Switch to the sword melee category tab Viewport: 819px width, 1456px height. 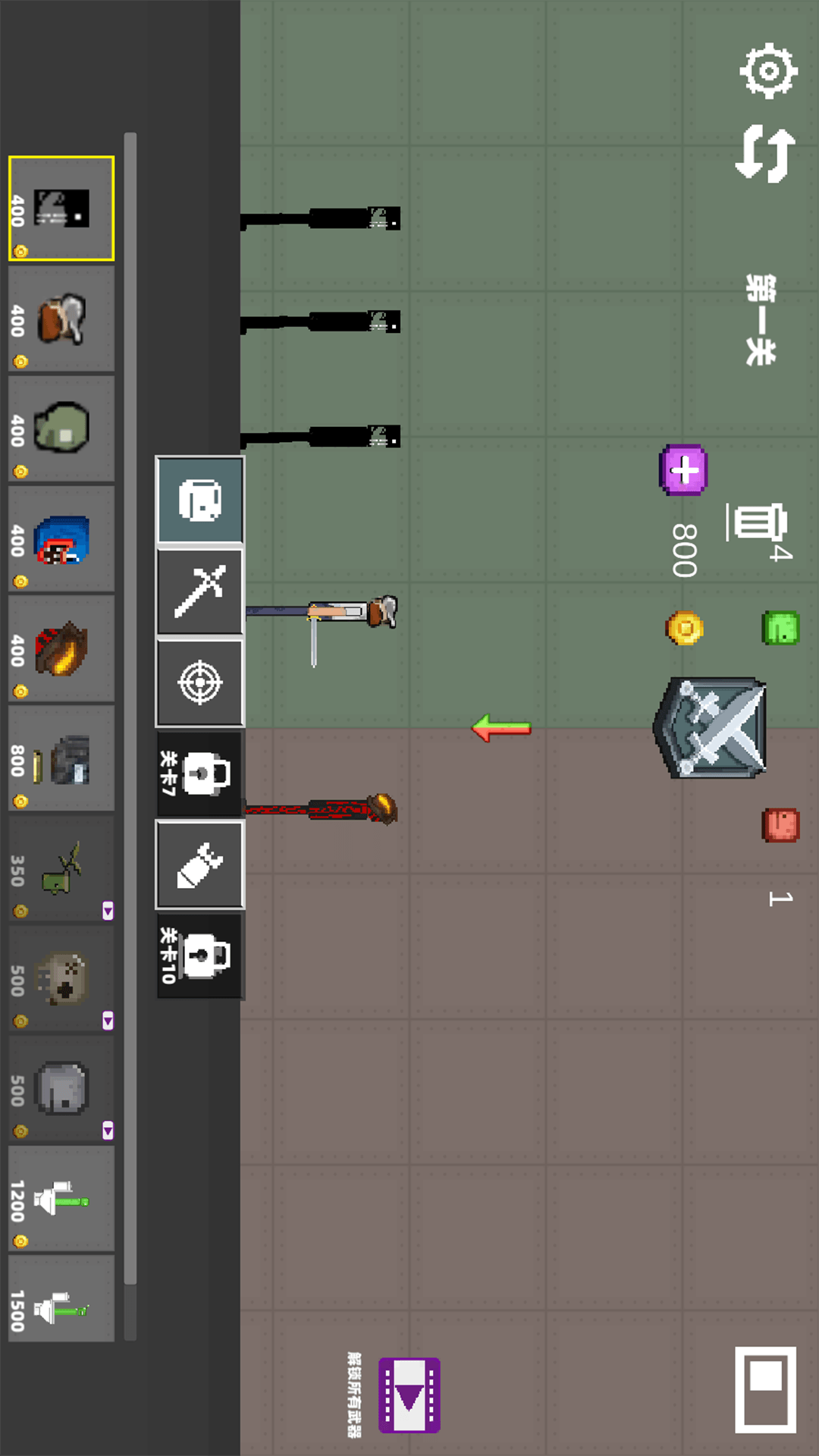200,591
